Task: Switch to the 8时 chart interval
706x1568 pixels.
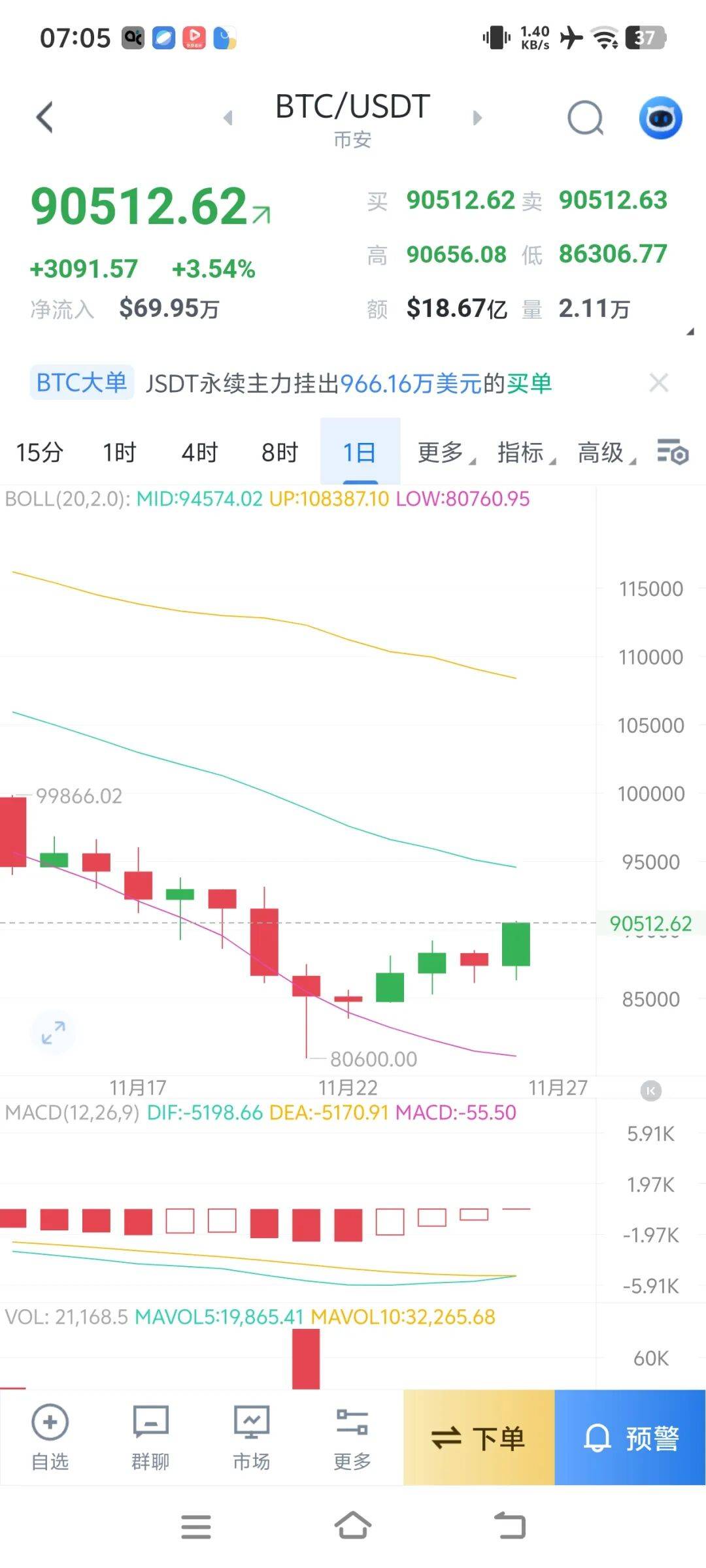Action: click(x=280, y=452)
